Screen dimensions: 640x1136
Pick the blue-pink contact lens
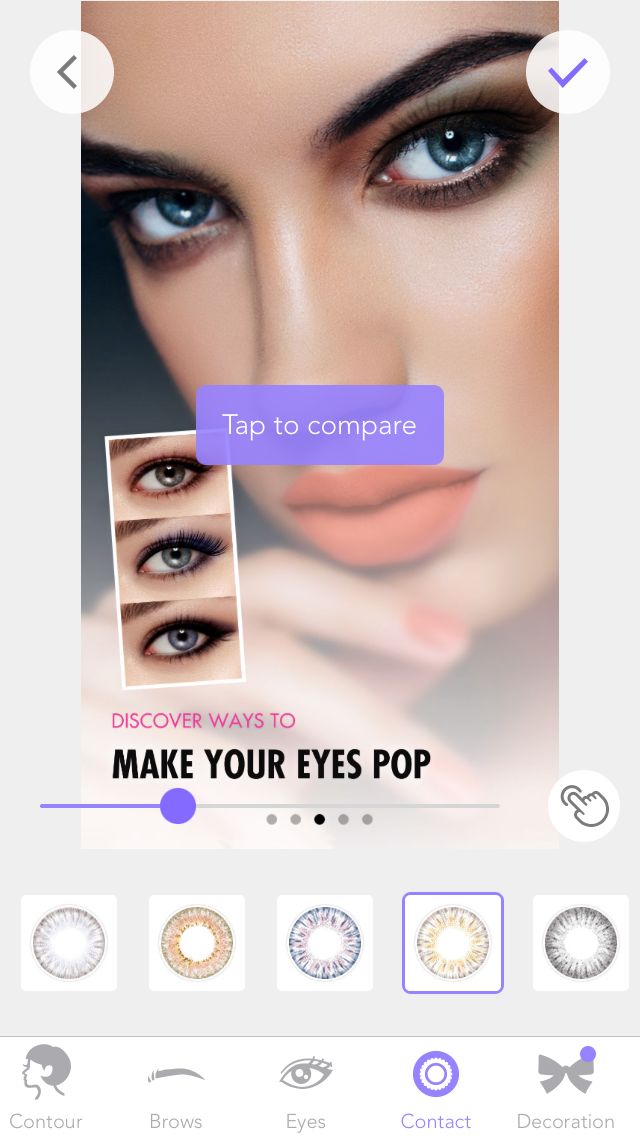click(x=325, y=943)
